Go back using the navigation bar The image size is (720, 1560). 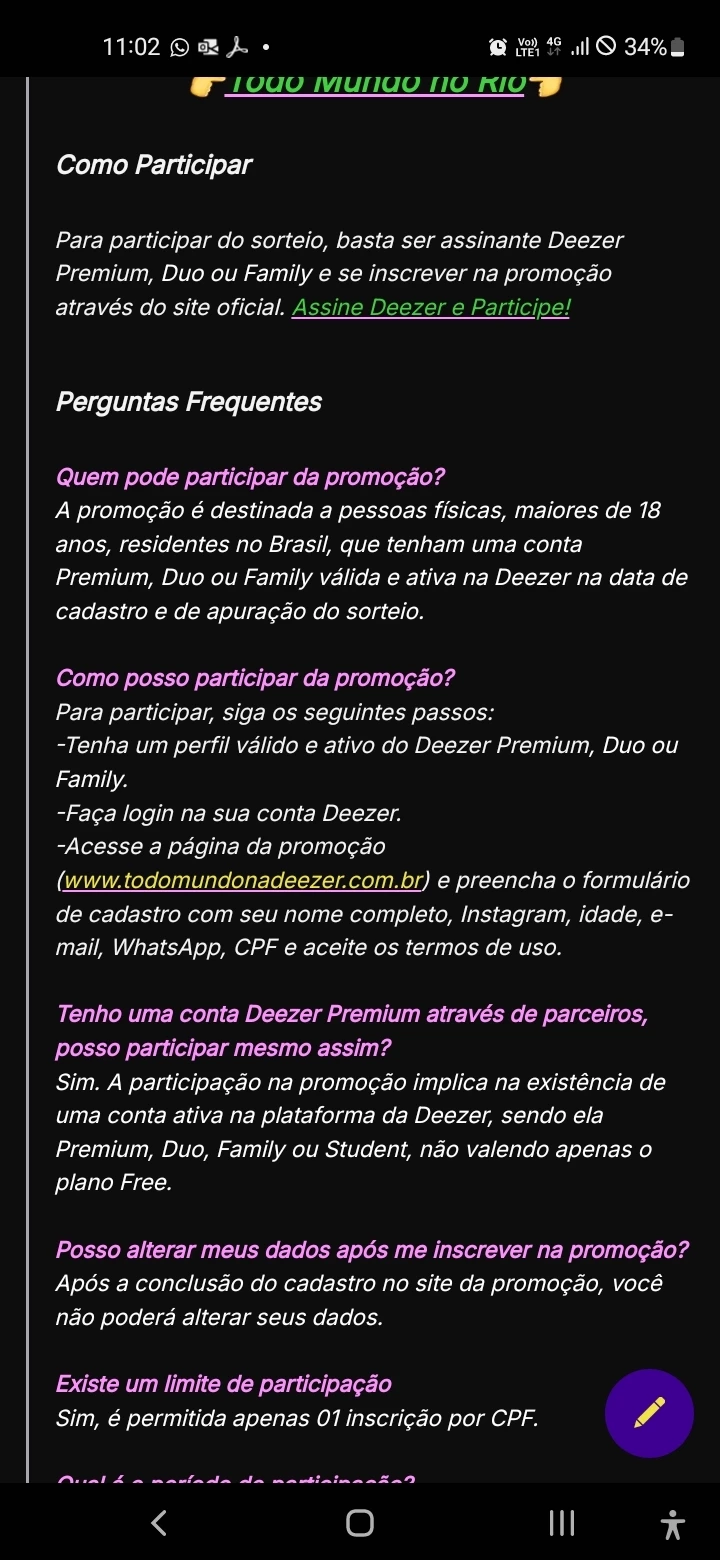[158, 1522]
